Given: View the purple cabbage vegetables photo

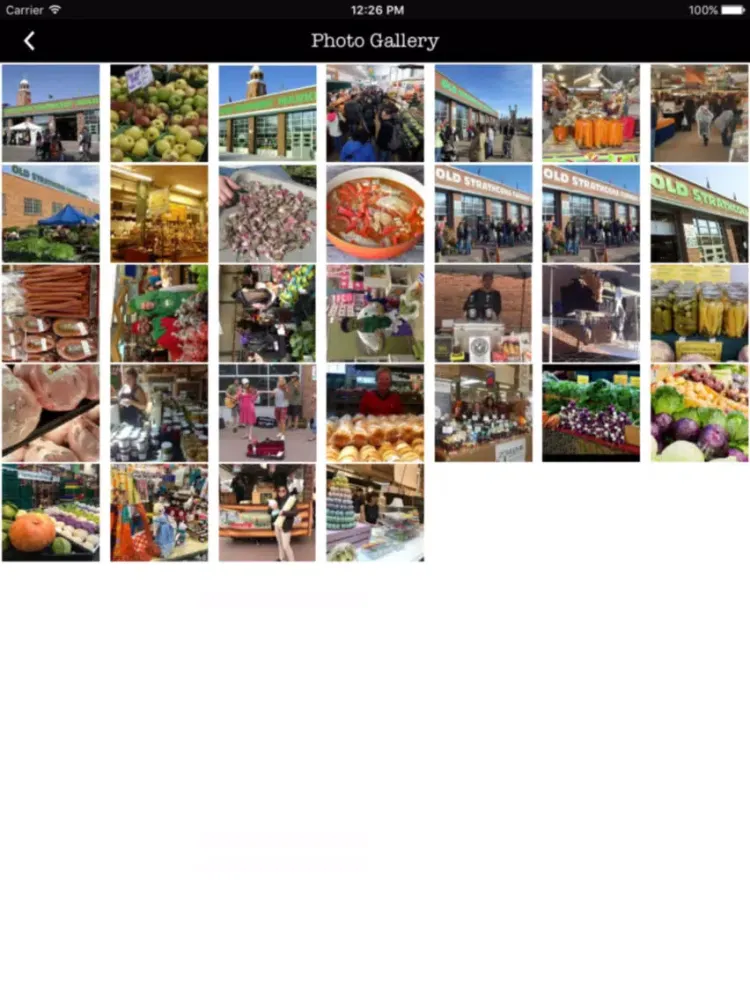Looking at the screenshot, I should (699, 412).
